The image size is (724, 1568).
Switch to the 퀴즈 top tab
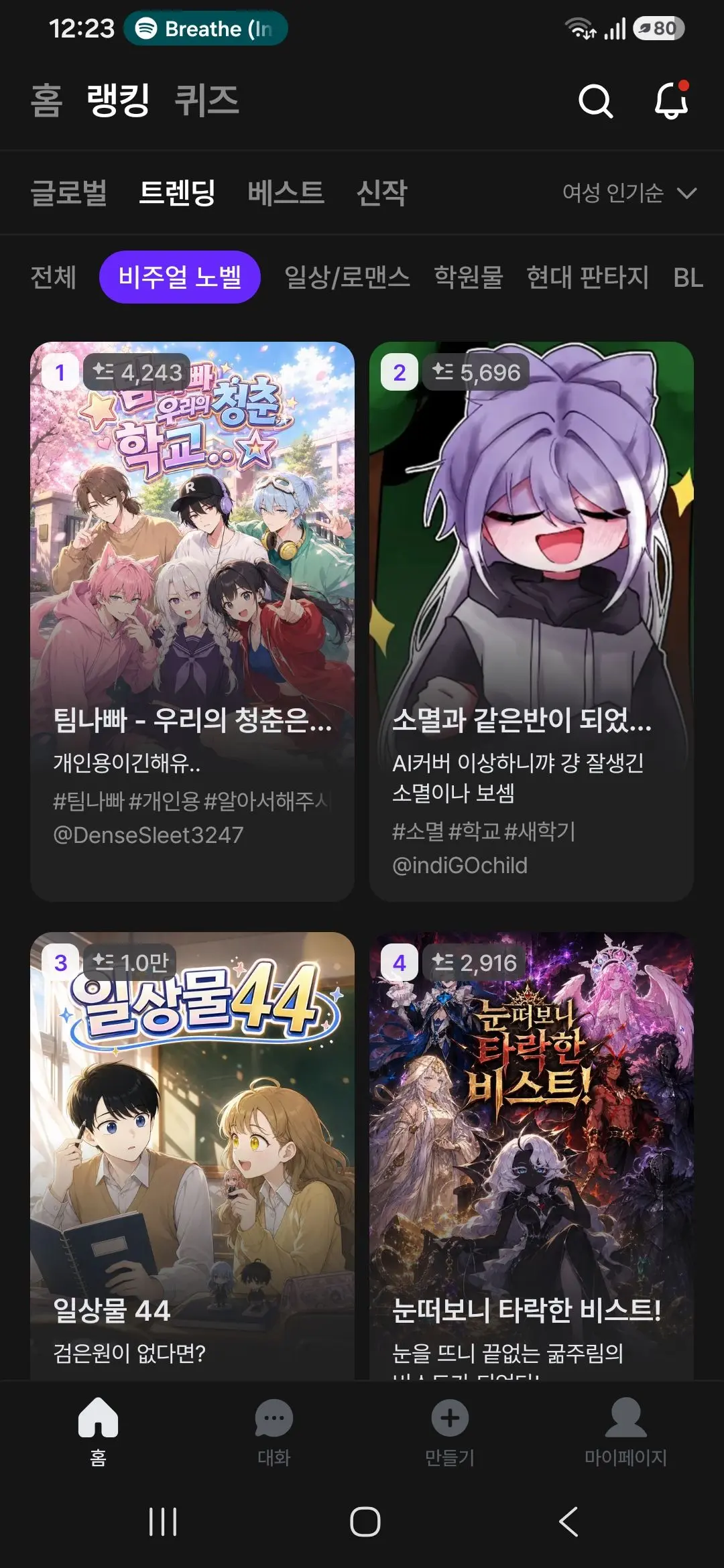pos(206,101)
